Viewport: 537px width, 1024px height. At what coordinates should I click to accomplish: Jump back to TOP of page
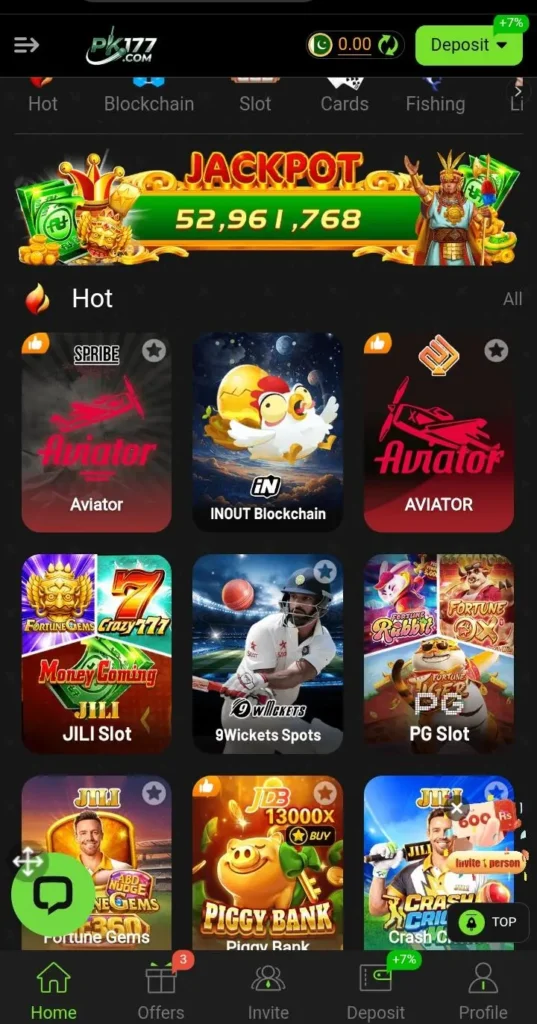[488, 922]
